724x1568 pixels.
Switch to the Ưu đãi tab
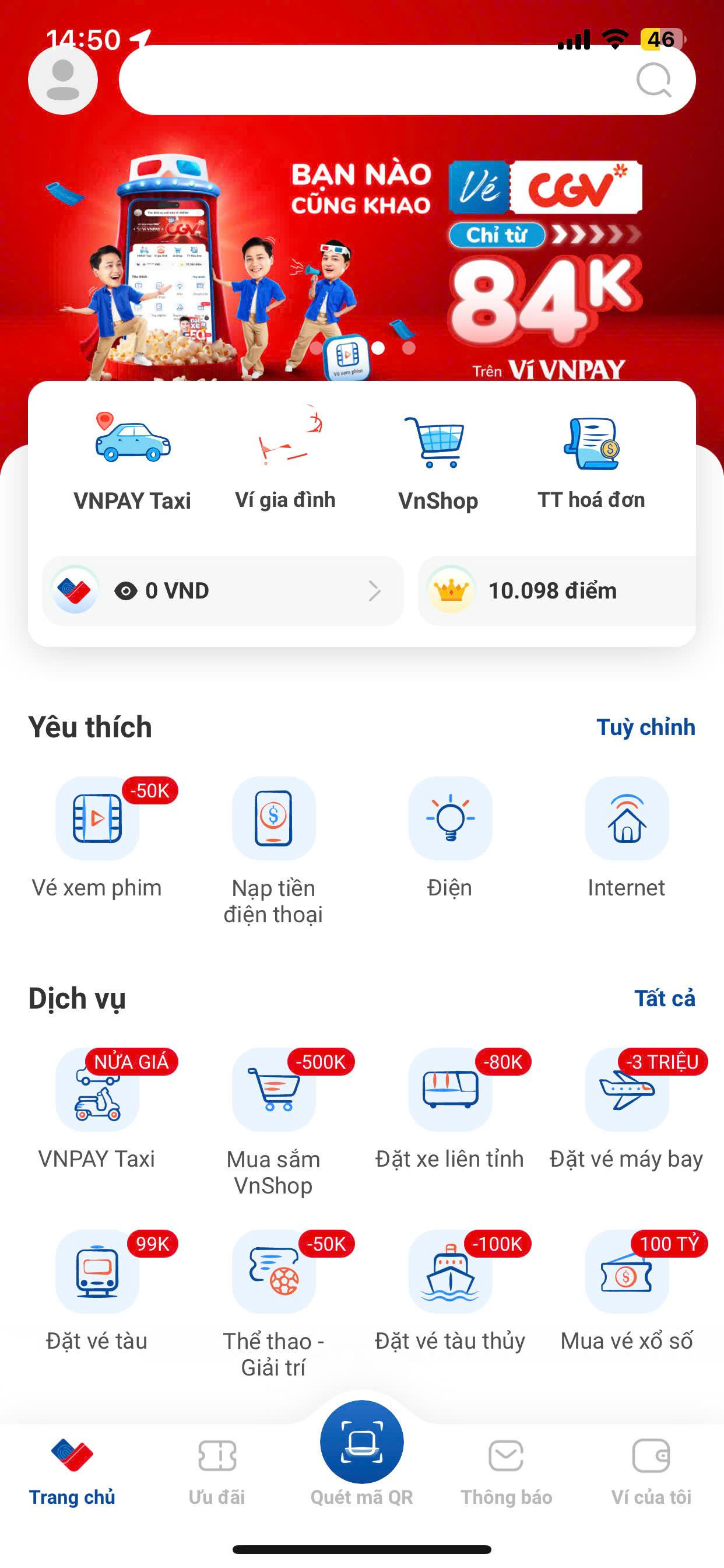217,1461
